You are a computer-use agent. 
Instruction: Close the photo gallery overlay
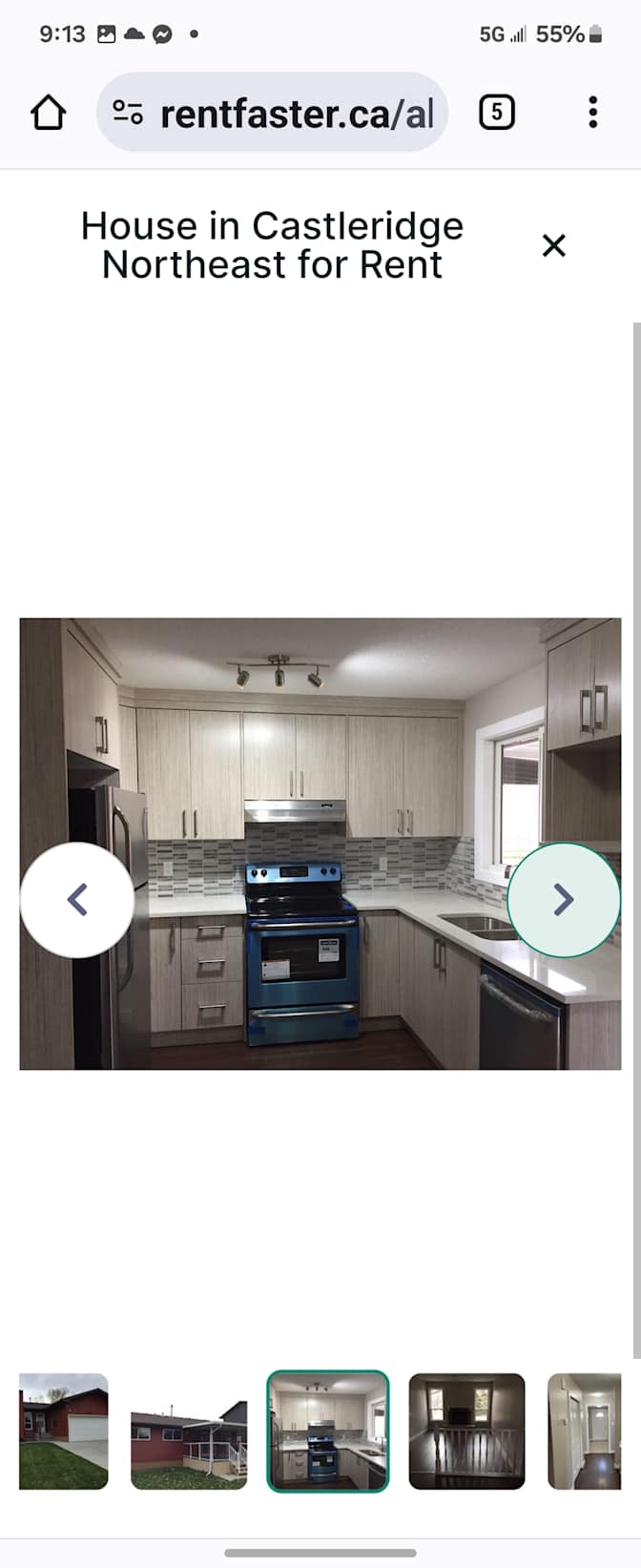(x=553, y=245)
